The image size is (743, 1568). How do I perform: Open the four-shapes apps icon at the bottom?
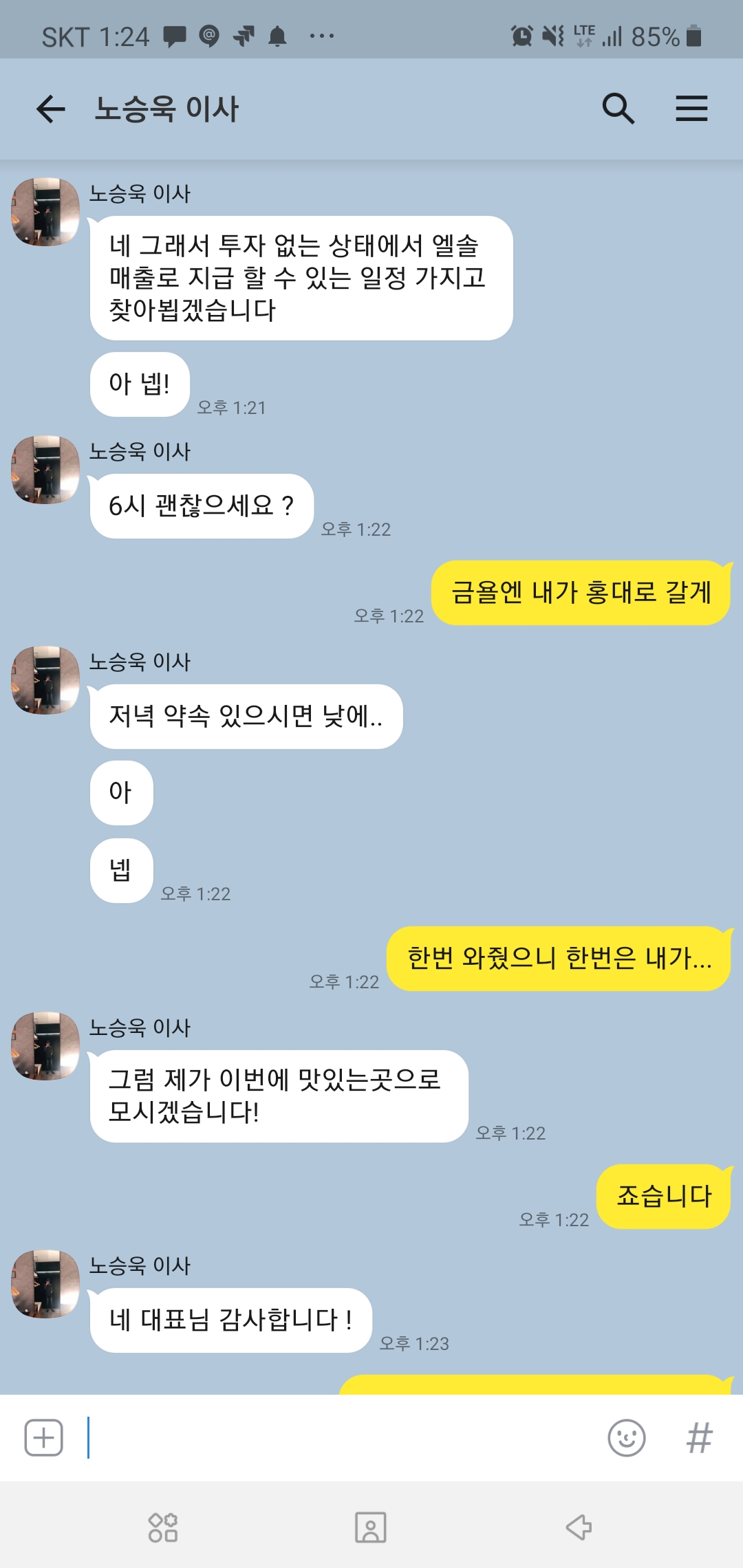(x=163, y=1527)
